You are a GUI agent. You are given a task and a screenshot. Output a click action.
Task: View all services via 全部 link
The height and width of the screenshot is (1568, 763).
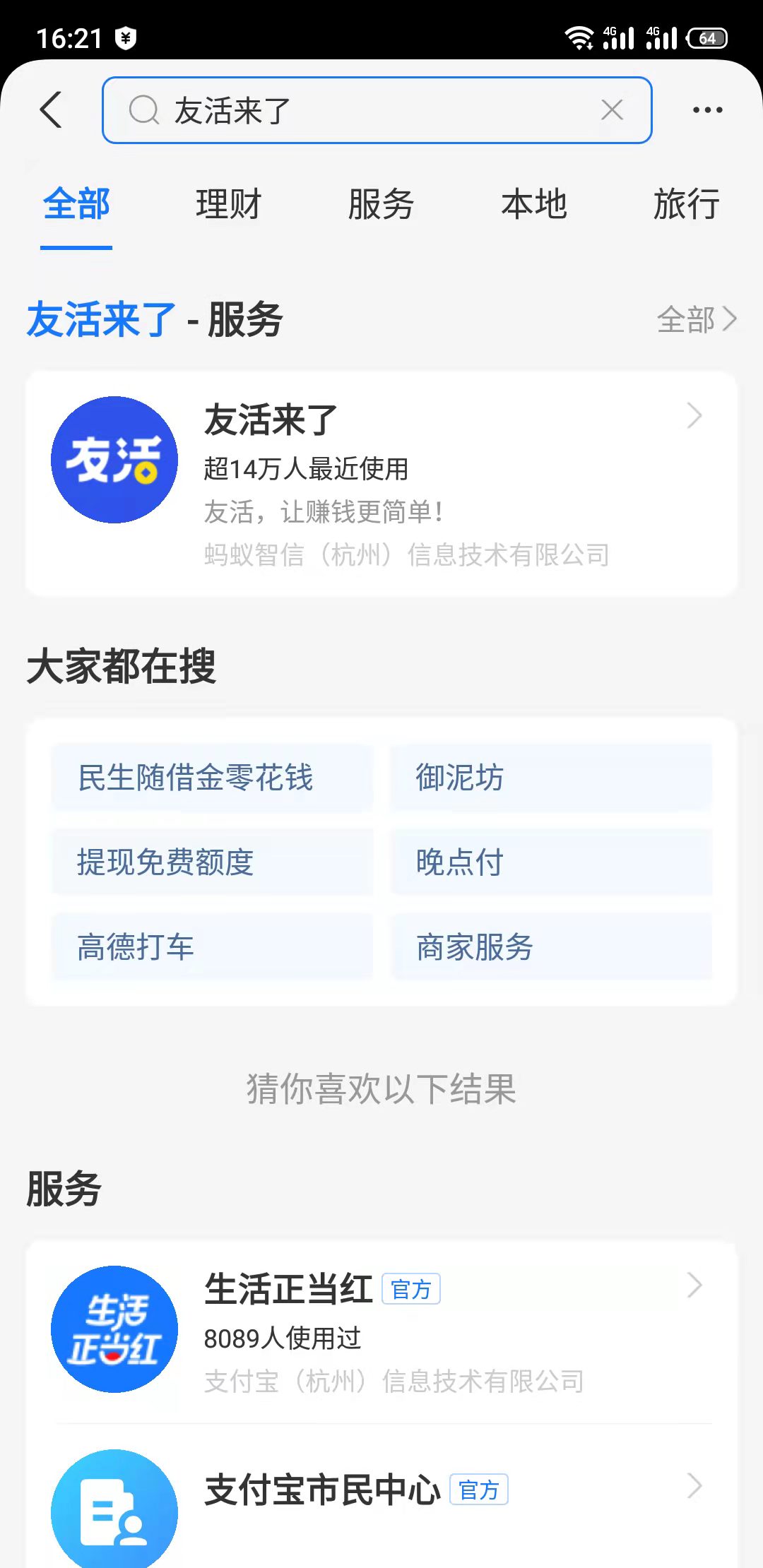pyautogui.click(x=696, y=319)
